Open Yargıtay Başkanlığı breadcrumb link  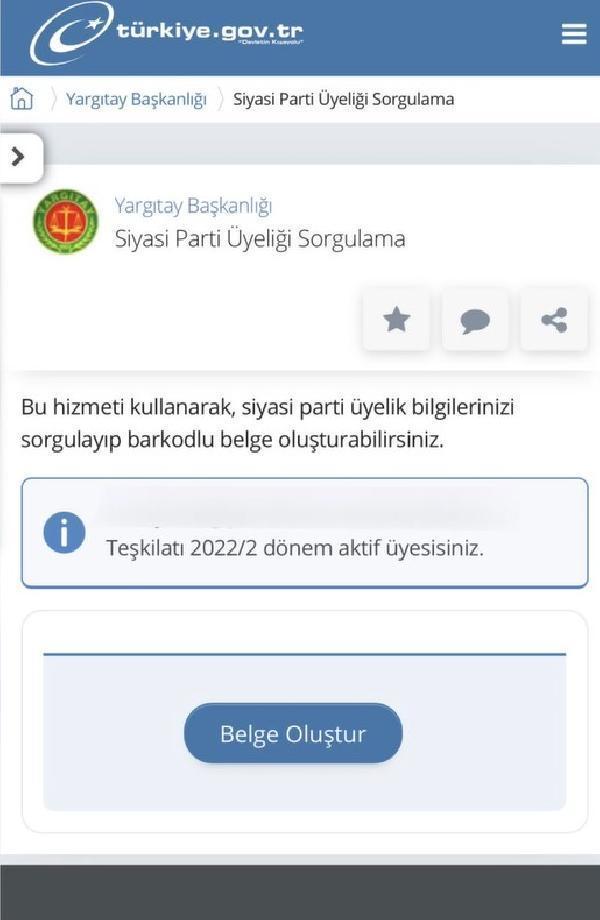click(x=136, y=99)
